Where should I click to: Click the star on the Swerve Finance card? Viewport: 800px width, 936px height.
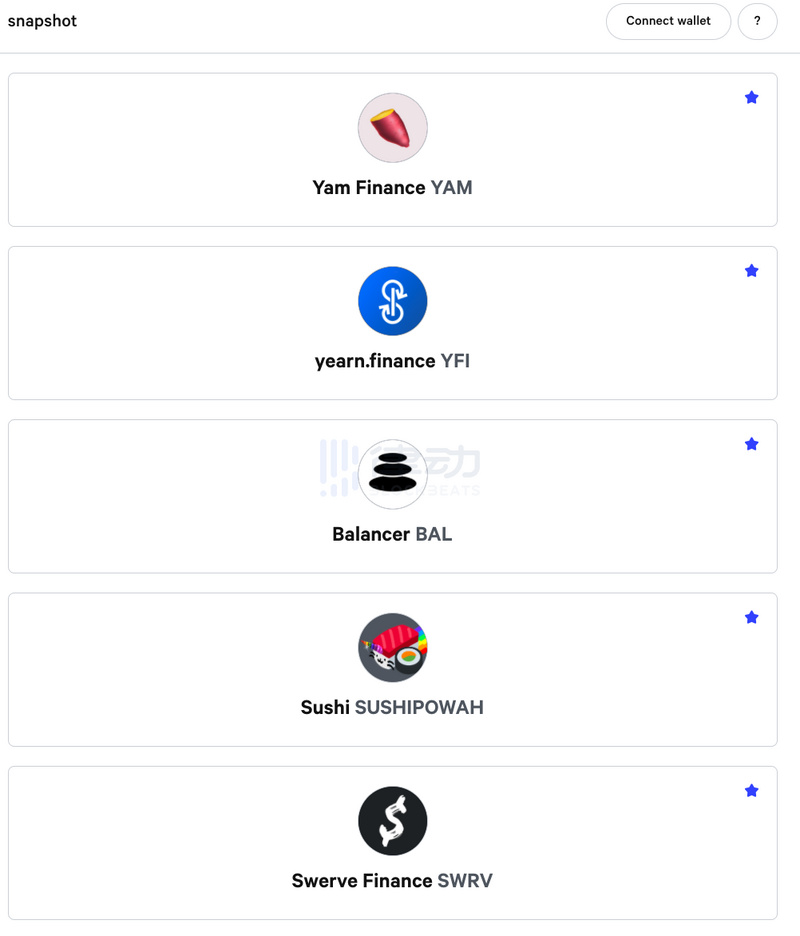[751, 790]
